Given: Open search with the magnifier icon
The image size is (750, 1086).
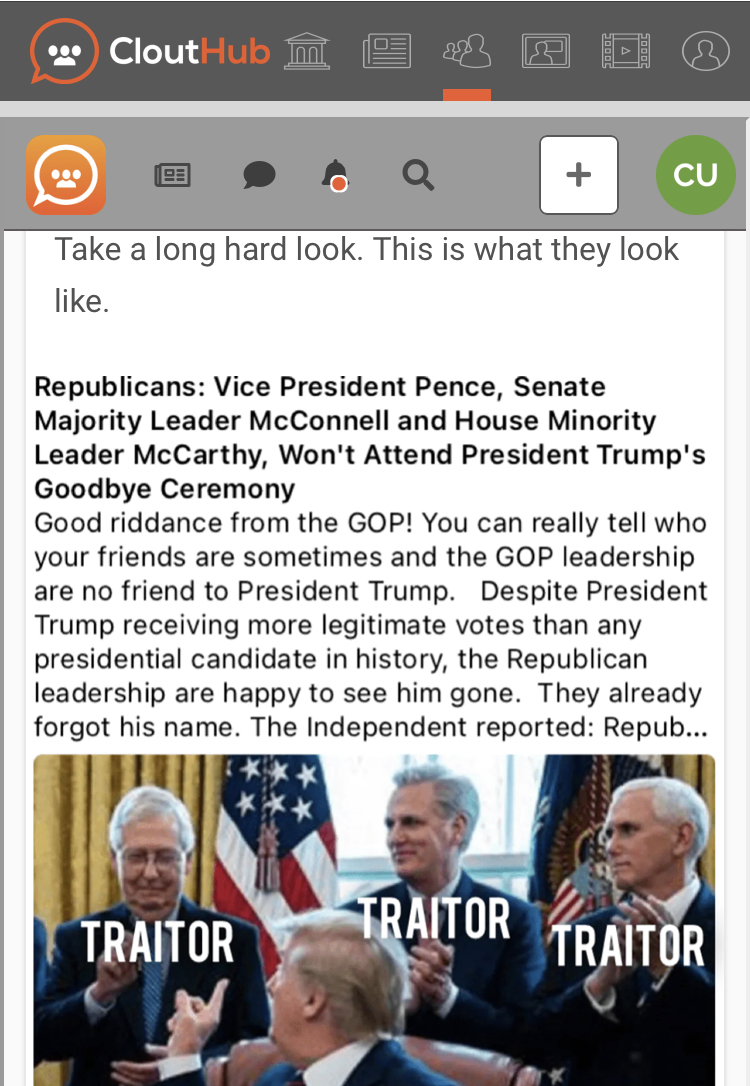Looking at the screenshot, I should 418,176.
